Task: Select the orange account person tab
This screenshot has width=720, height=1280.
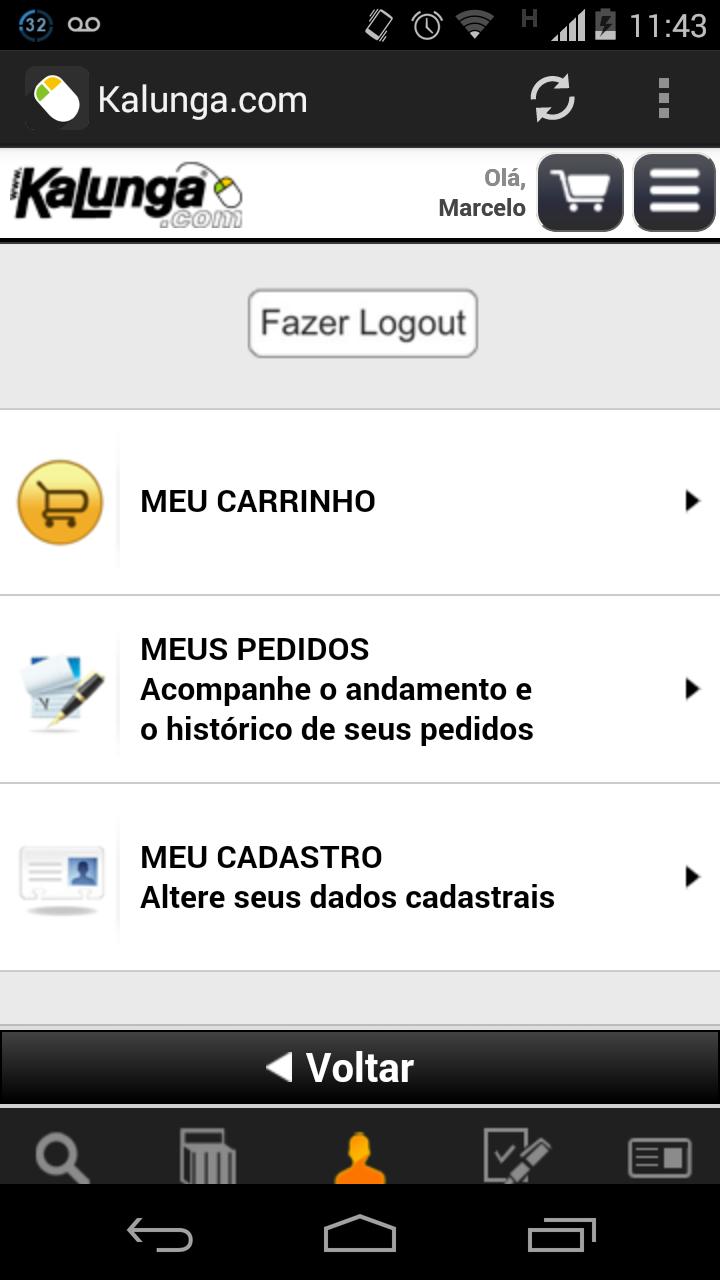Action: (359, 1160)
